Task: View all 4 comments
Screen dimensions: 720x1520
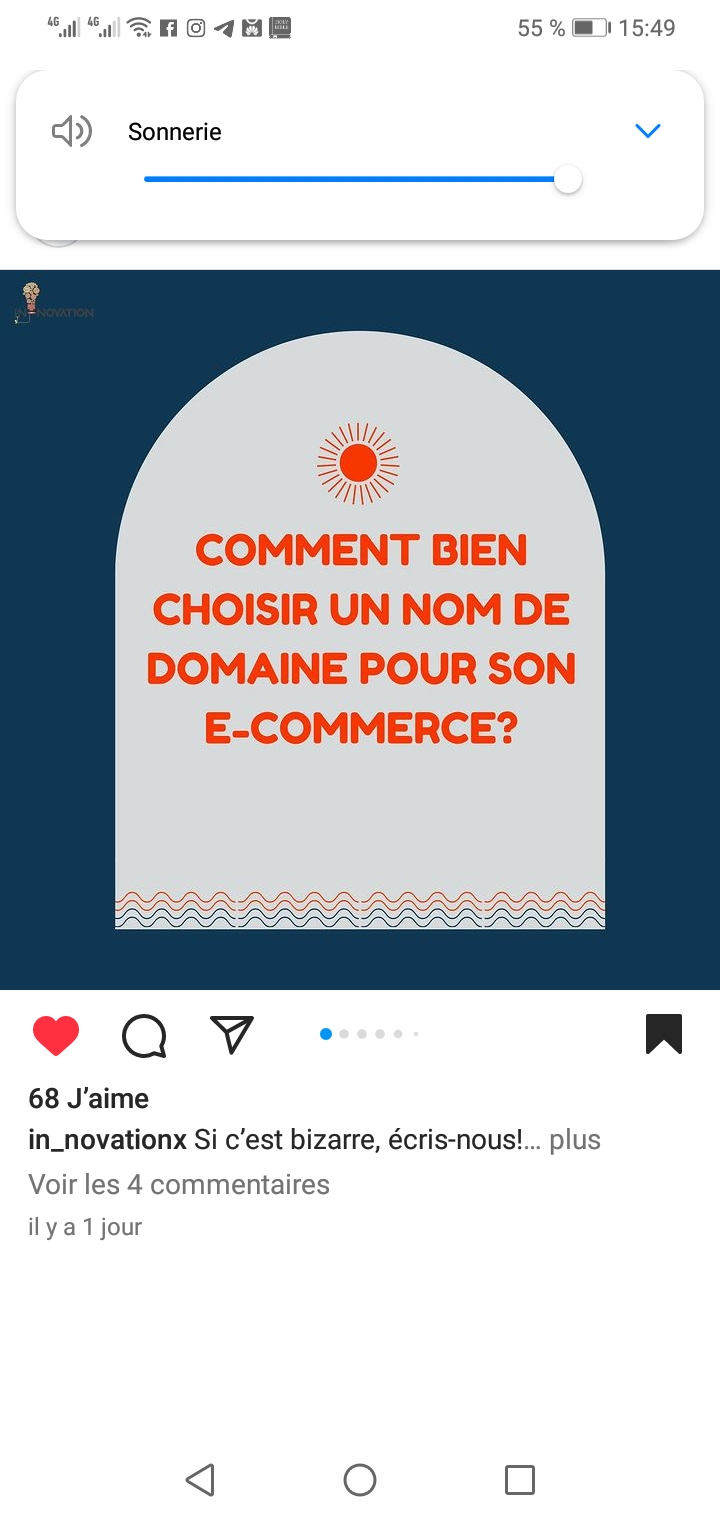Action: (x=179, y=1184)
